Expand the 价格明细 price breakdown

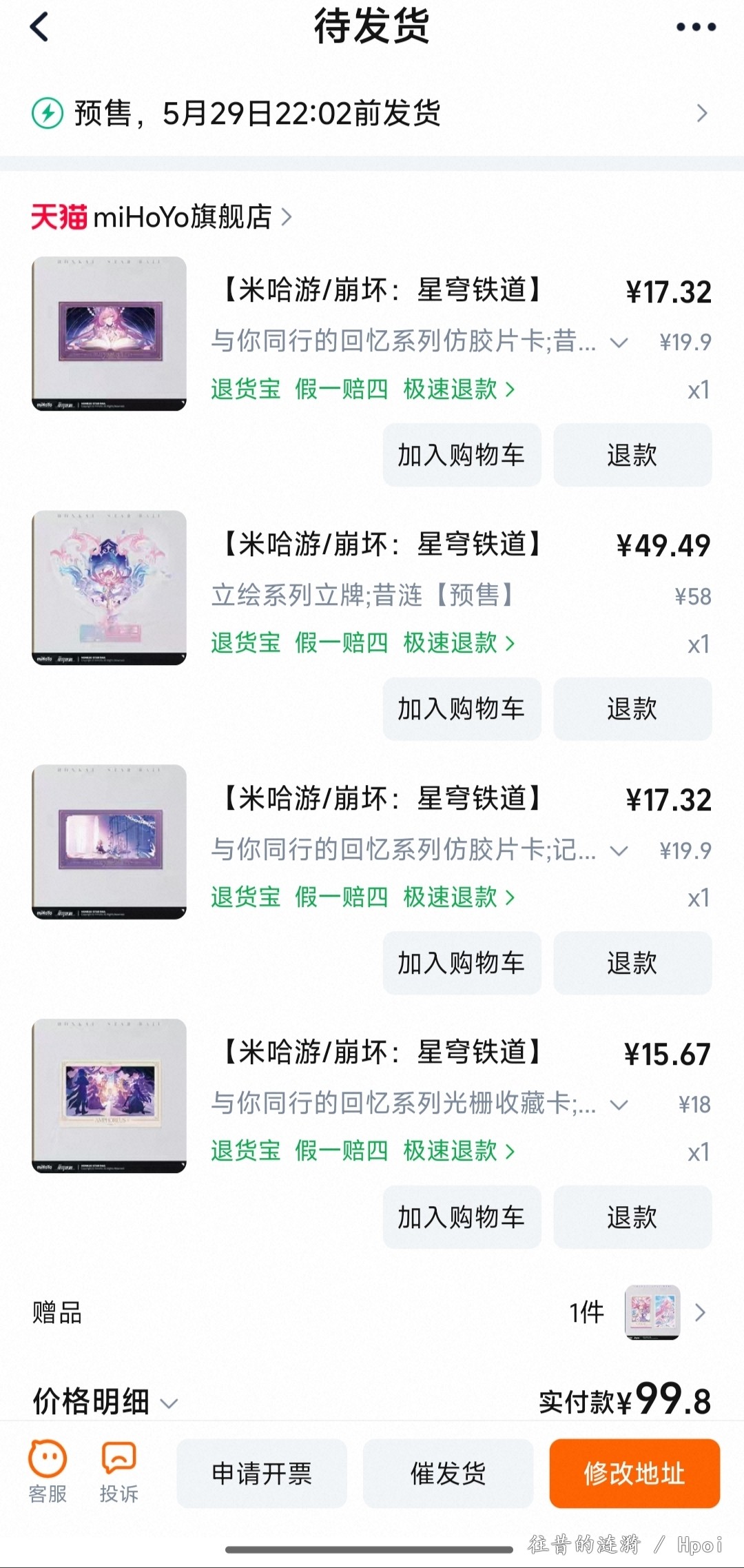coord(105,1402)
